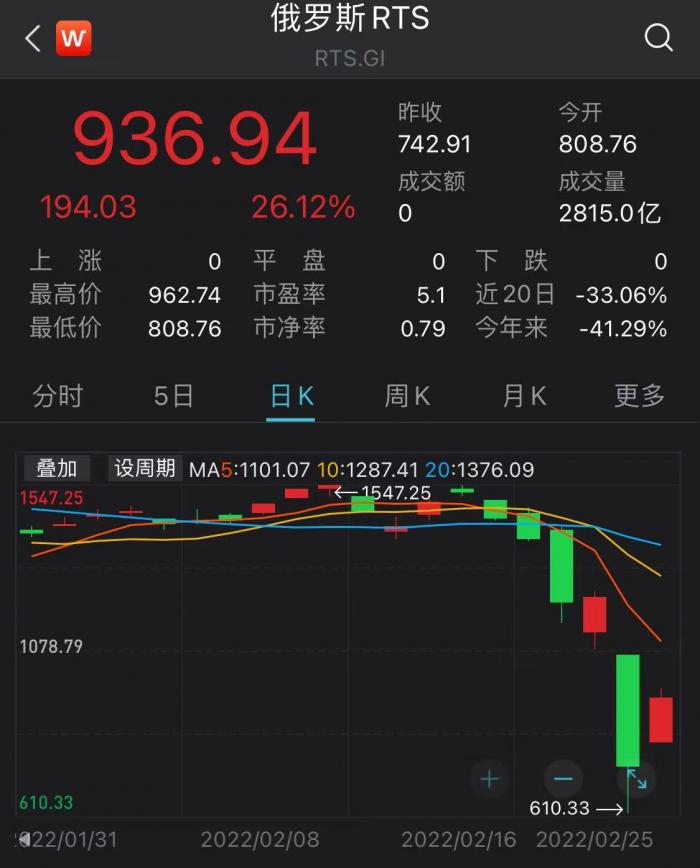This screenshot has height=868, width=700.
Task: Tap the 设周期 period settings button
Action: 144,468
